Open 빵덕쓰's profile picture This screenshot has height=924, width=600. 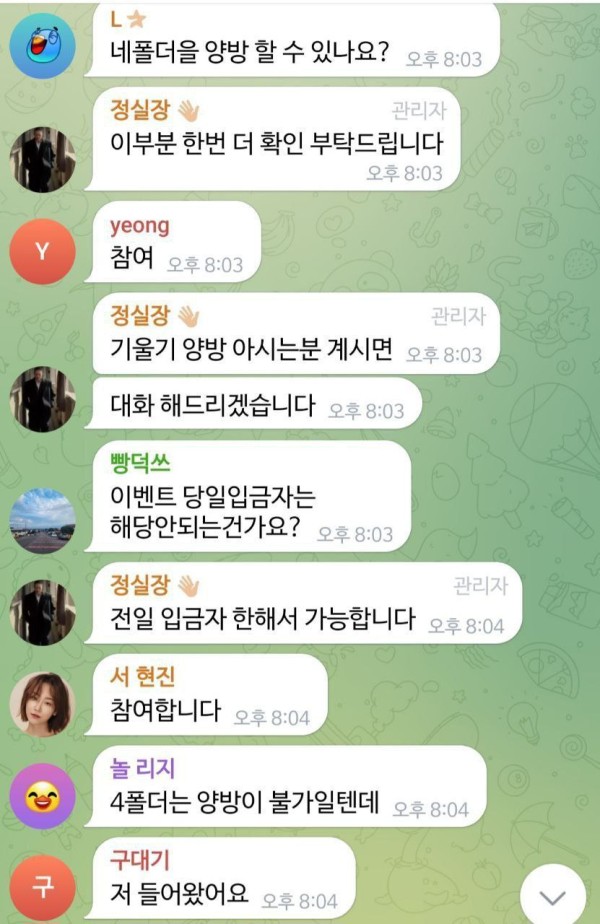tap(42, 520)
